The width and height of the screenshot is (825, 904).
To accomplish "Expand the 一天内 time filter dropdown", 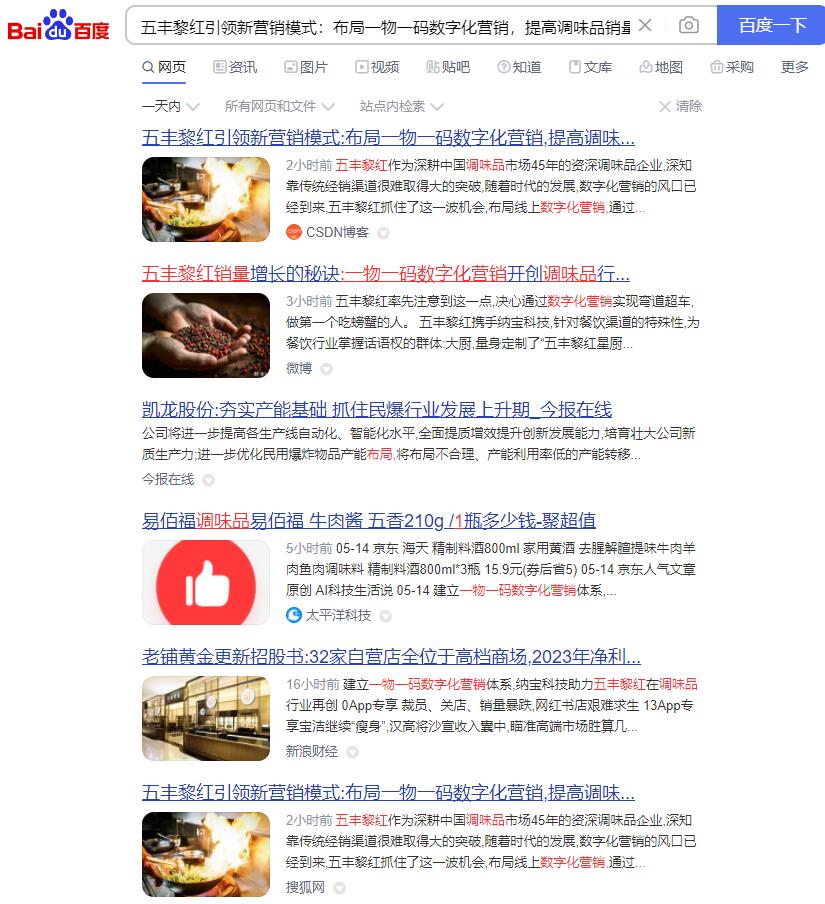I will 170,106.
